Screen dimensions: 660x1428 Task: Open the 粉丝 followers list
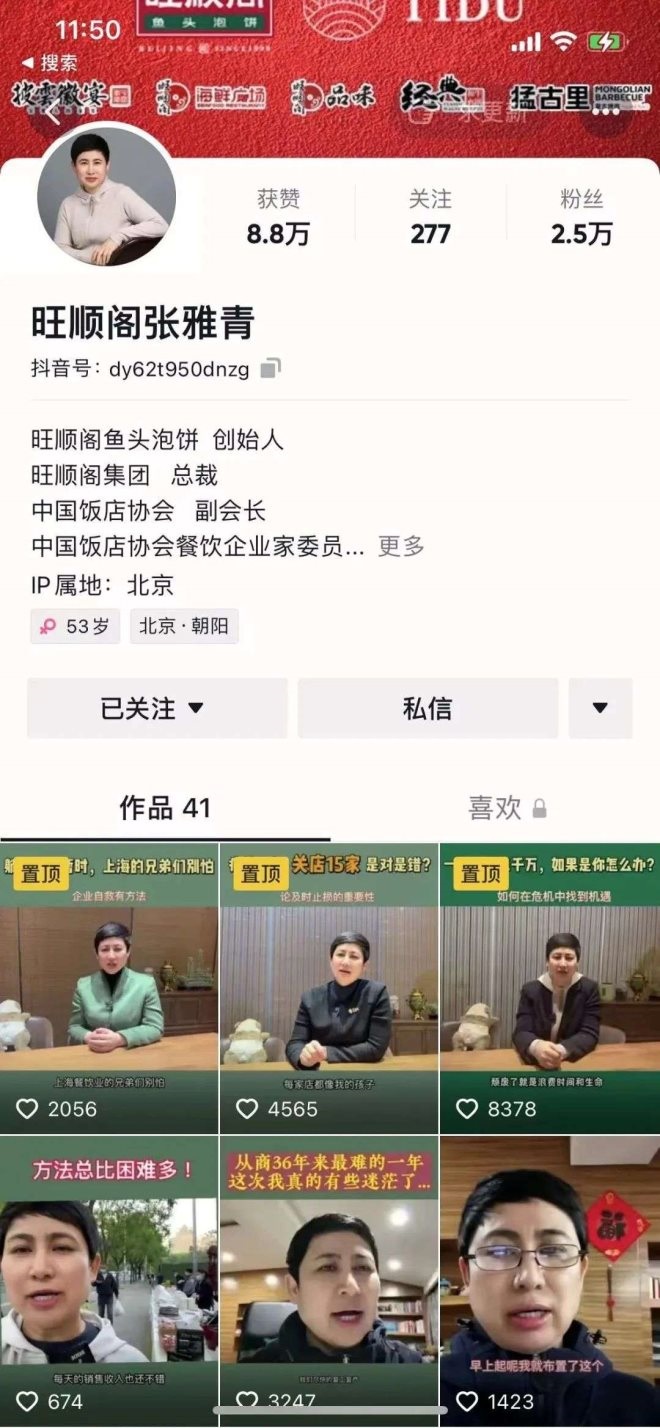tap(581, 218)
